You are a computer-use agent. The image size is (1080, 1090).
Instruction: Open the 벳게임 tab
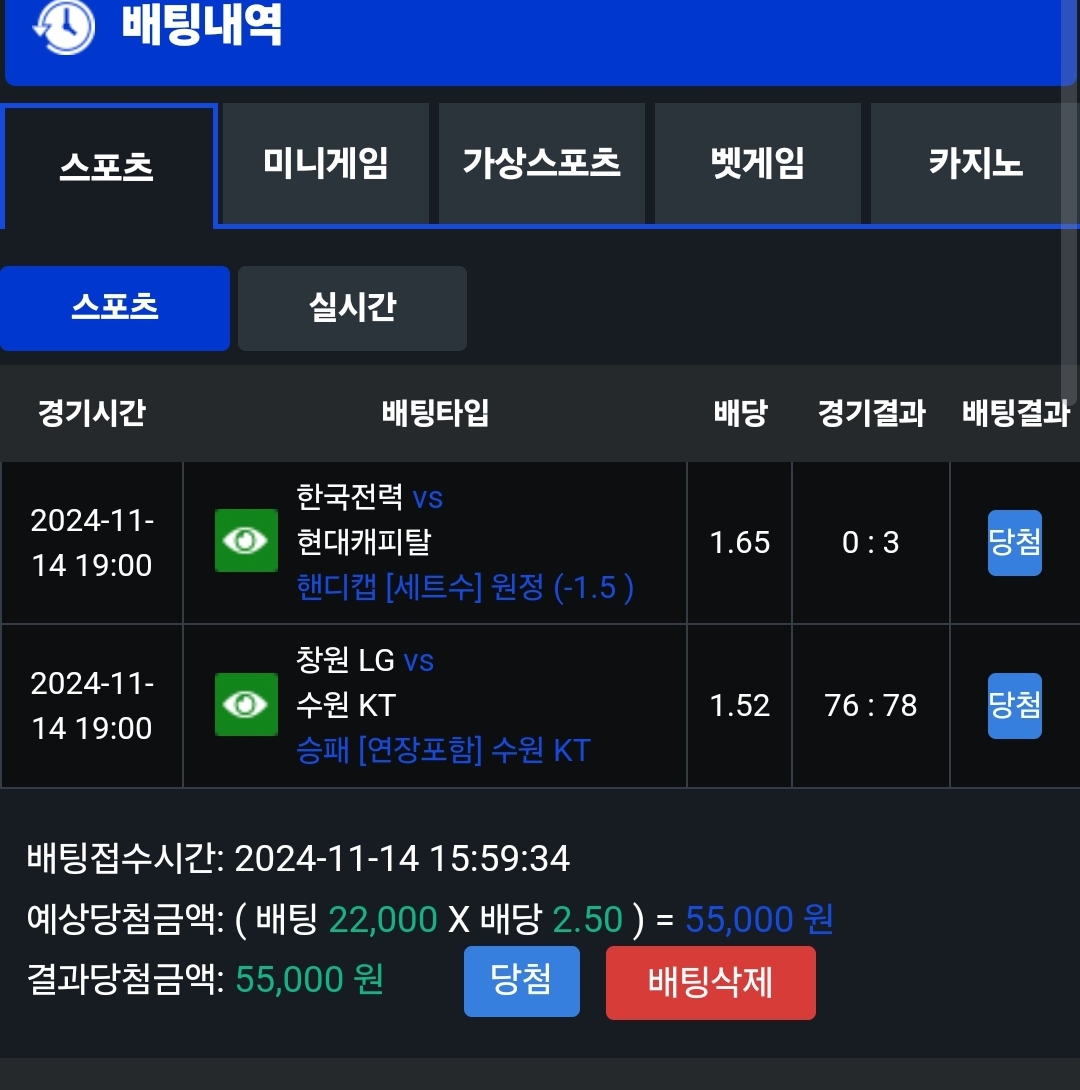click(x=757, y=164)
